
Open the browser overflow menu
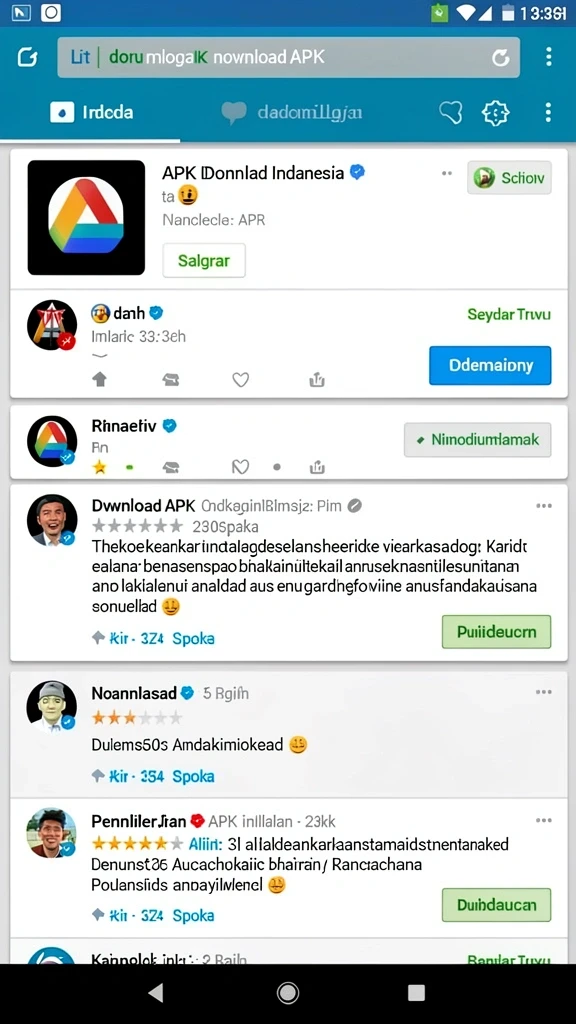point(549,57)
